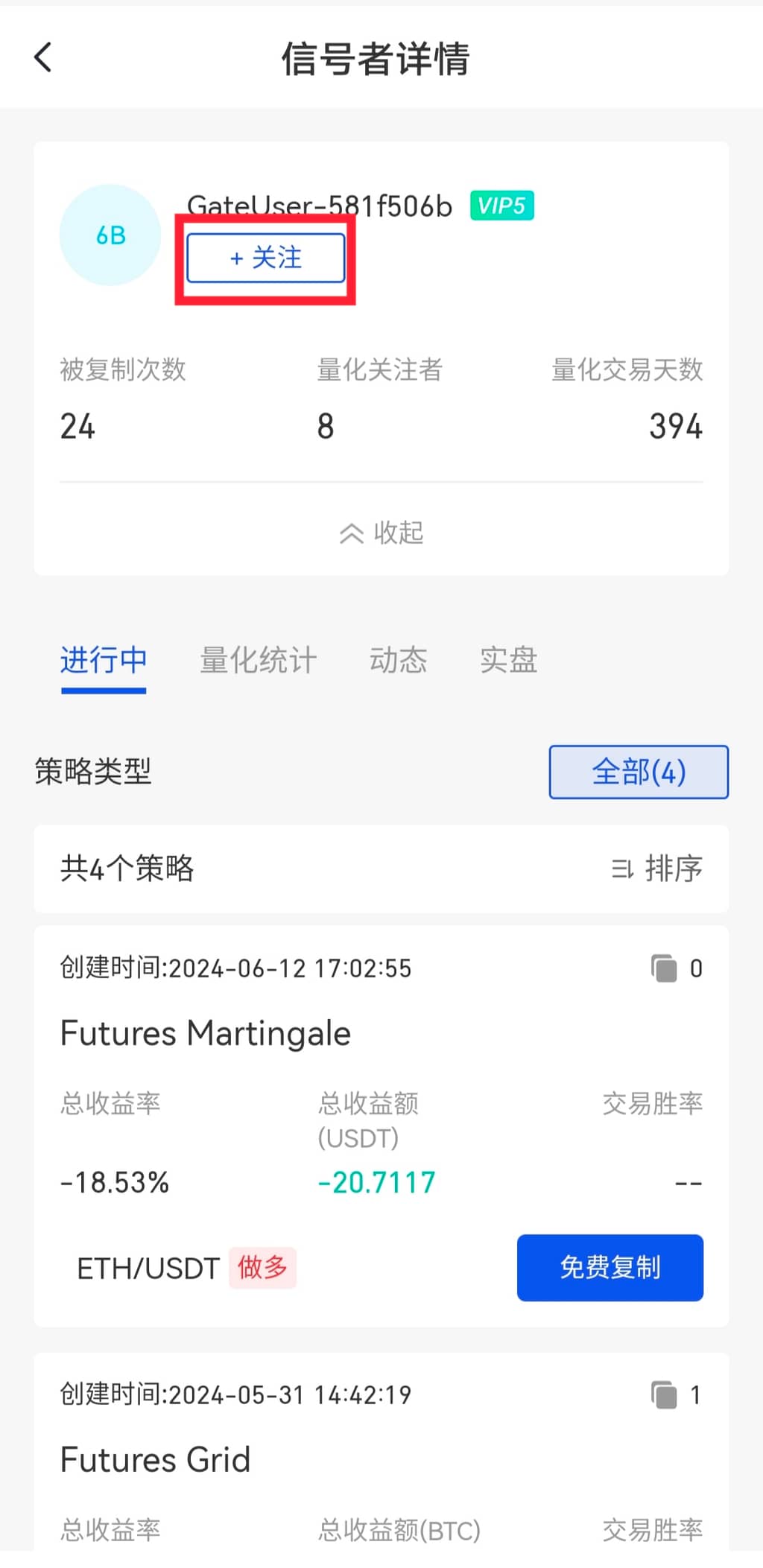
Task: Open the Futures Martingale strategy card
Action: click(x=206, y=1033)
